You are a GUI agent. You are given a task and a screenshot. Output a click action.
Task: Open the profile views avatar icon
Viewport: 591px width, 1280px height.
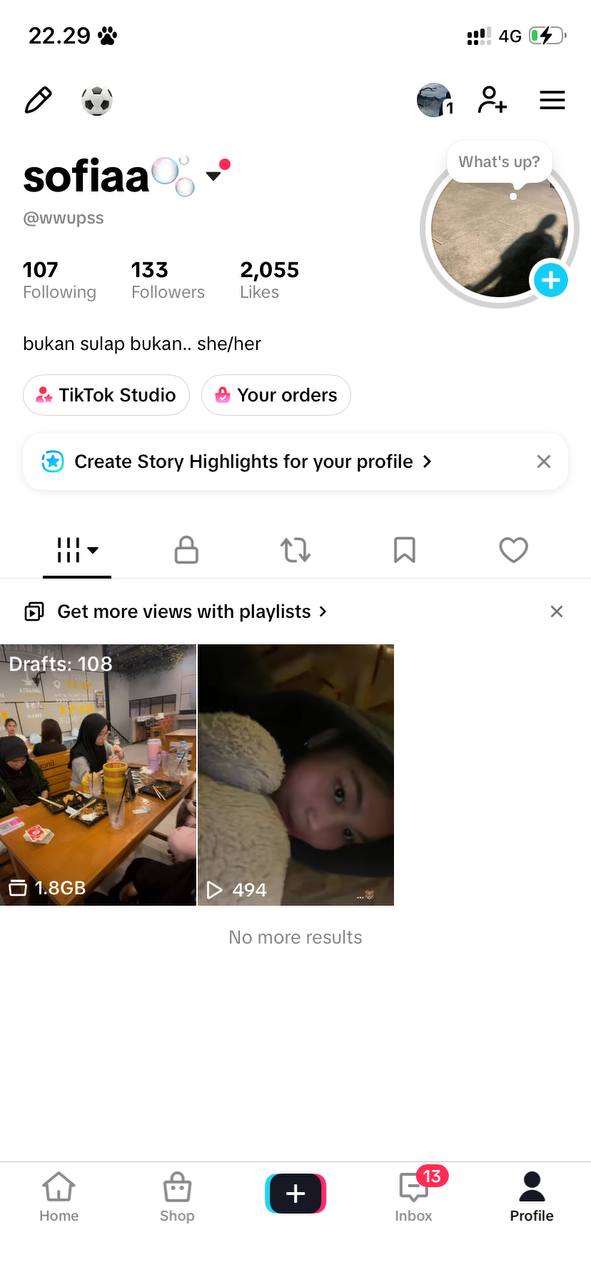435,100
